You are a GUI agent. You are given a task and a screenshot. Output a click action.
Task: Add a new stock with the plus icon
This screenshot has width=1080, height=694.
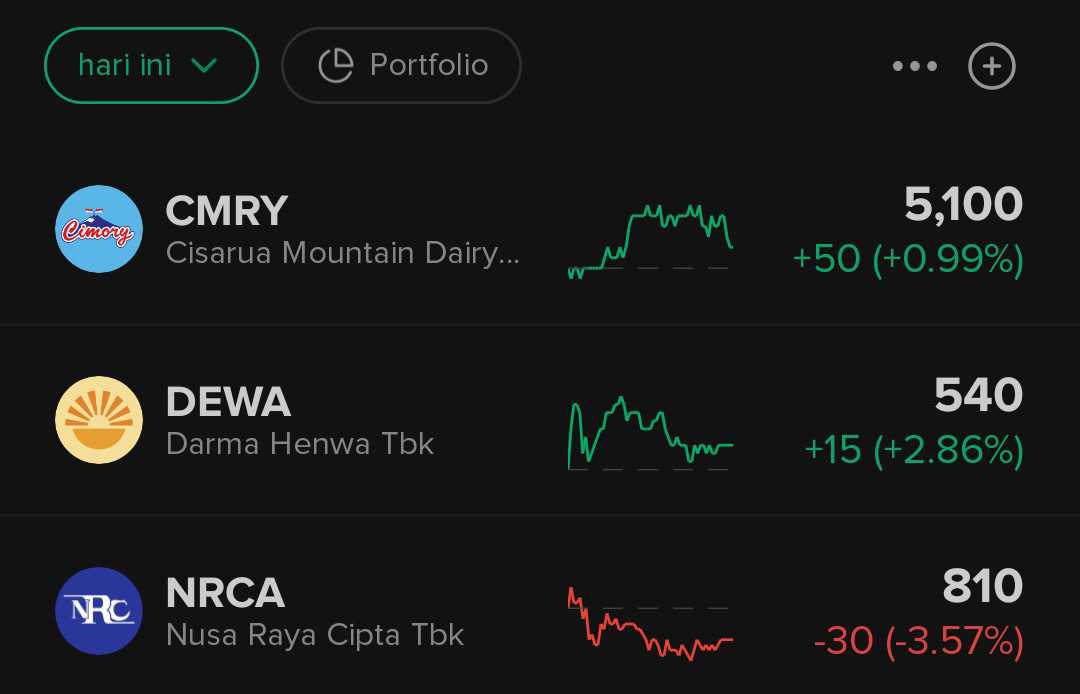coord(992,67)
